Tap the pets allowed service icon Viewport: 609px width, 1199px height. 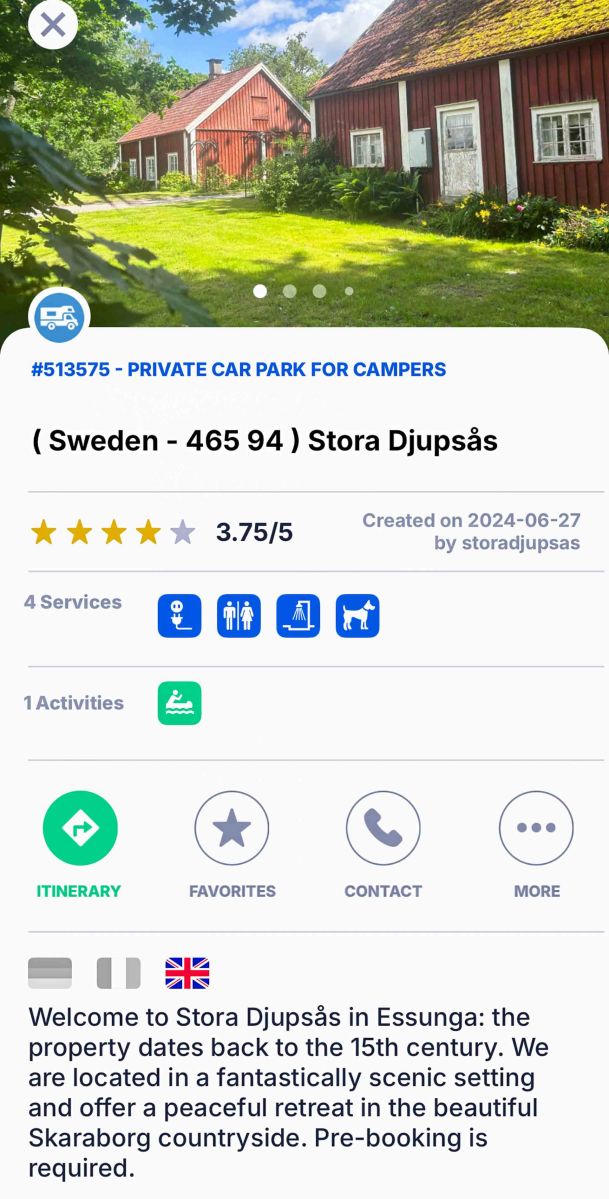[357, 616]
